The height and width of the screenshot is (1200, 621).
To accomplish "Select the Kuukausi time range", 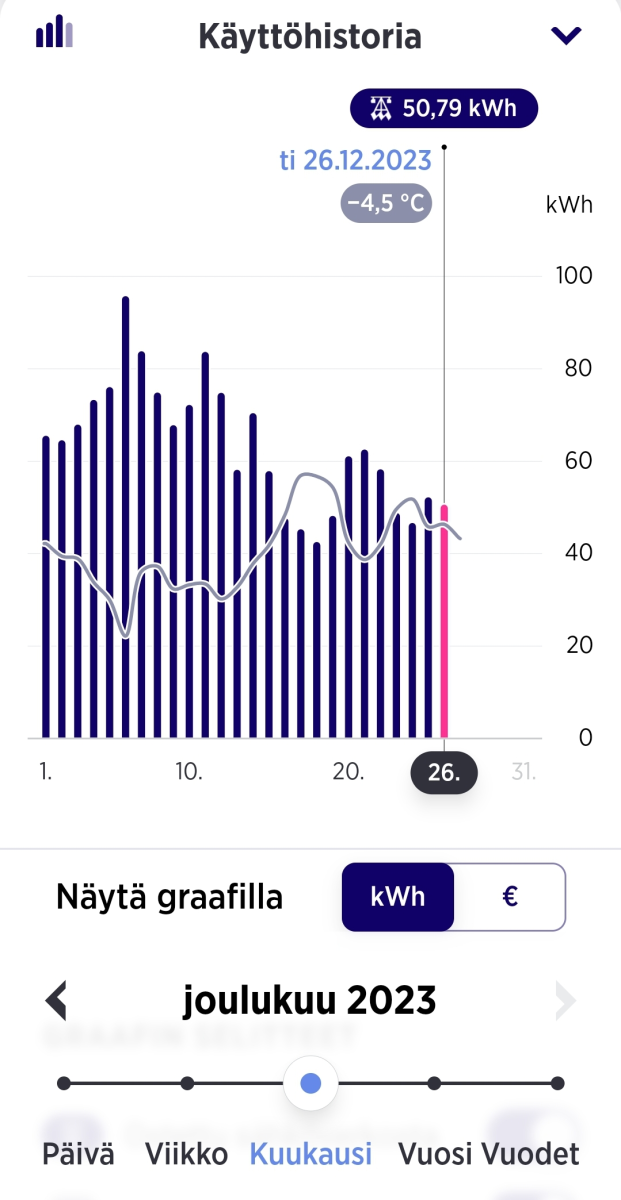I will [x=310, y=1154].
